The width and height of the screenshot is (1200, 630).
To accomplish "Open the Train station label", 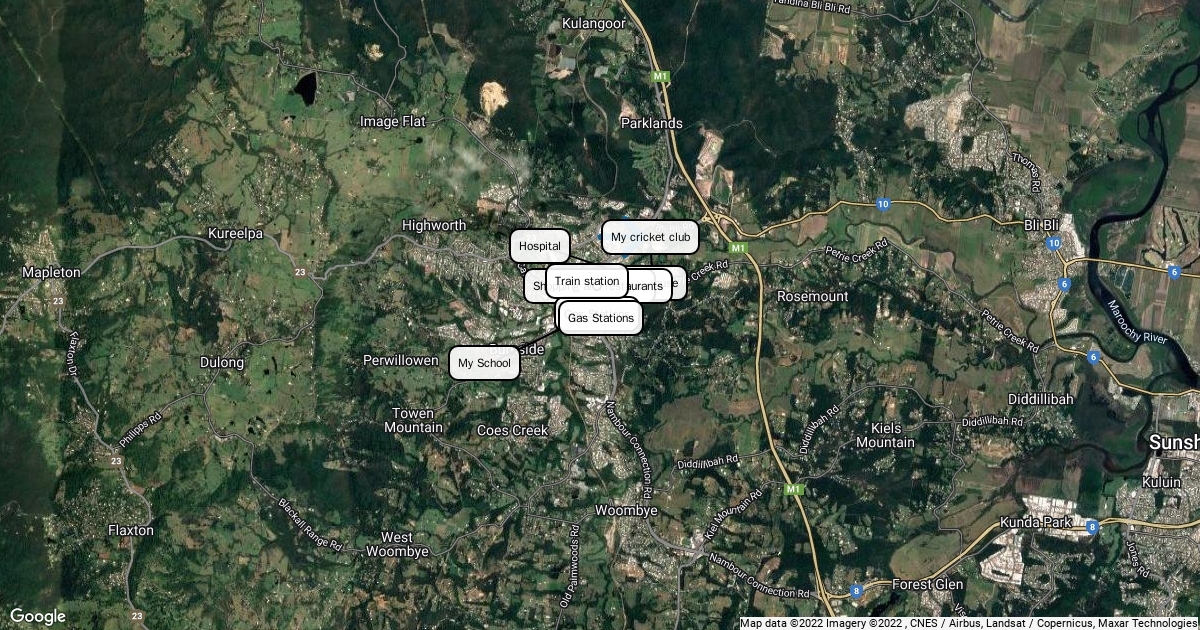I will tap(586, 281).
